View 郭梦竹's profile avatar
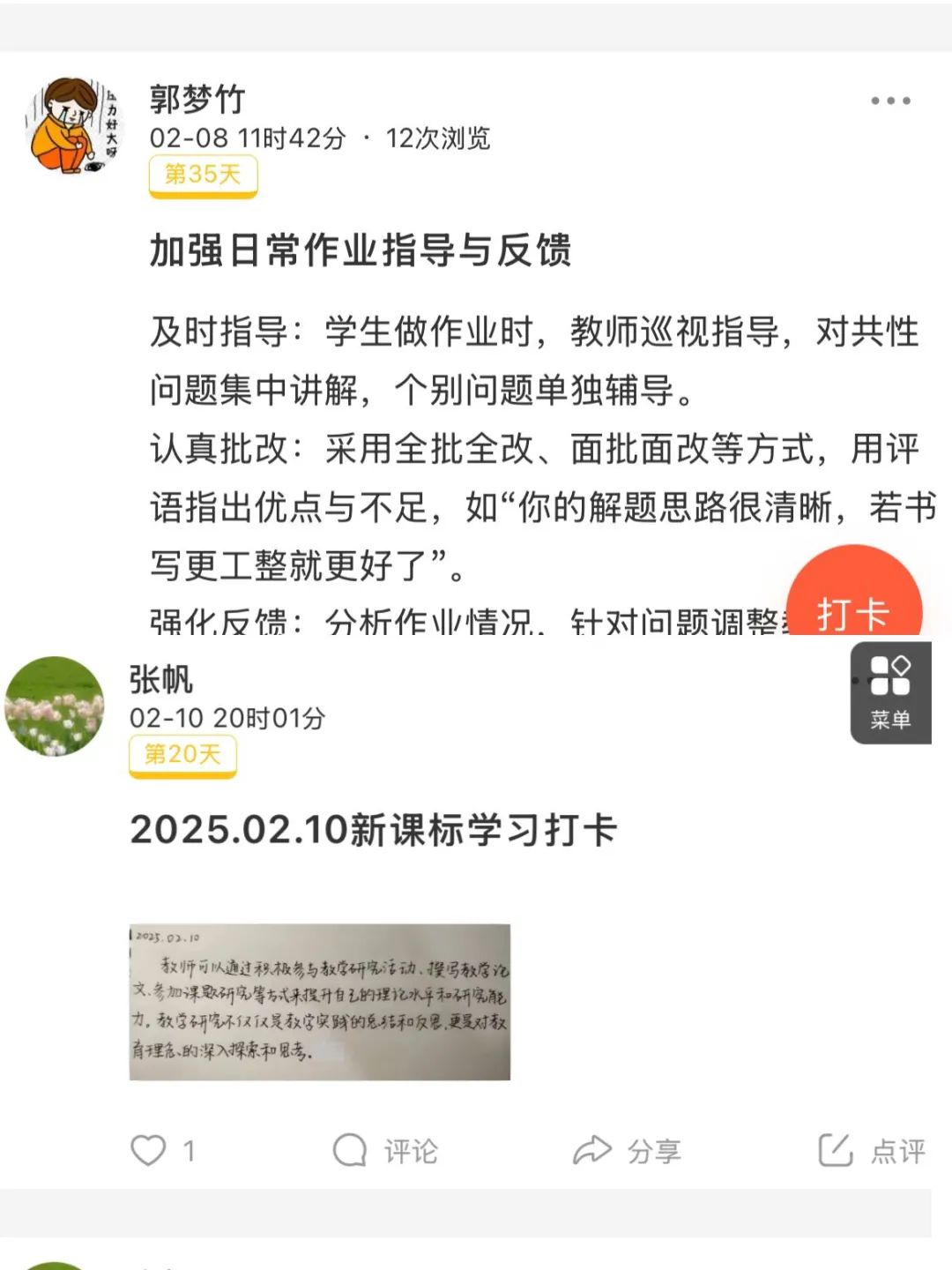This screenshot has height=1270, width=952. pyautogui.click(x=74, y=125)
